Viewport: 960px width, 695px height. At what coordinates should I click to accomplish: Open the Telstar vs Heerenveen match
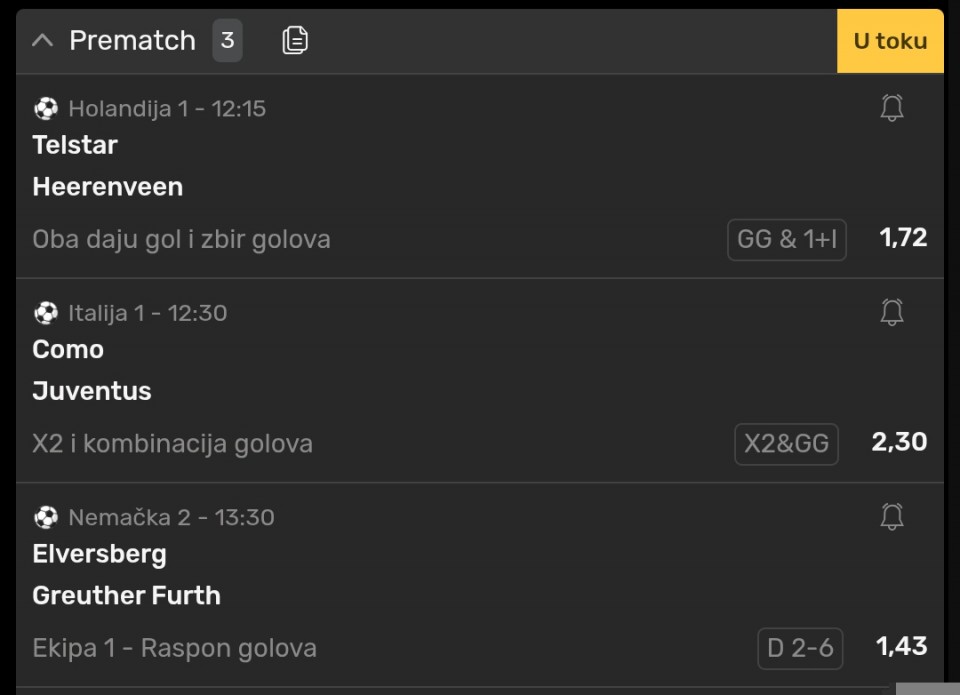(x=107, y=166)
